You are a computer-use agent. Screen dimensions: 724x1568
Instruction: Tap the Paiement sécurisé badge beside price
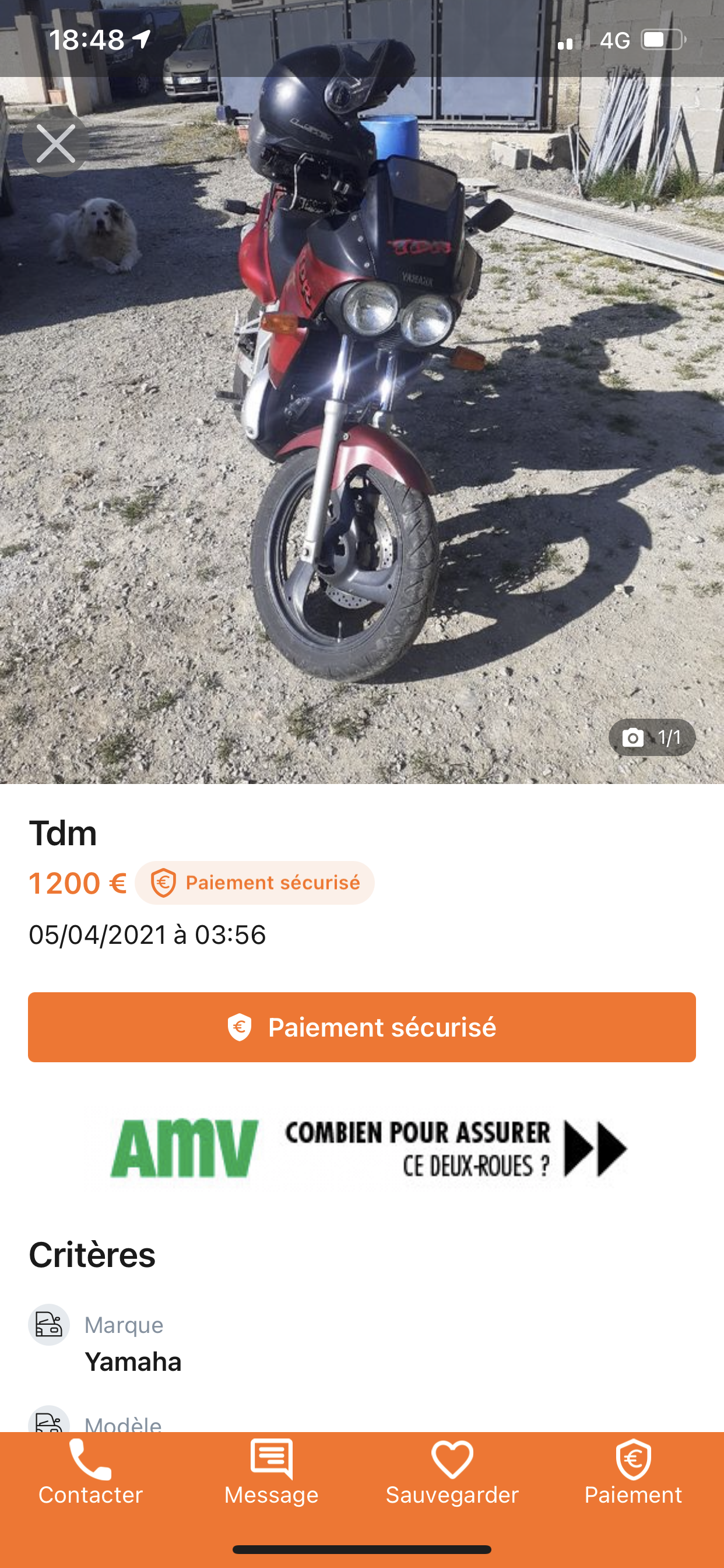pos(254,883)
